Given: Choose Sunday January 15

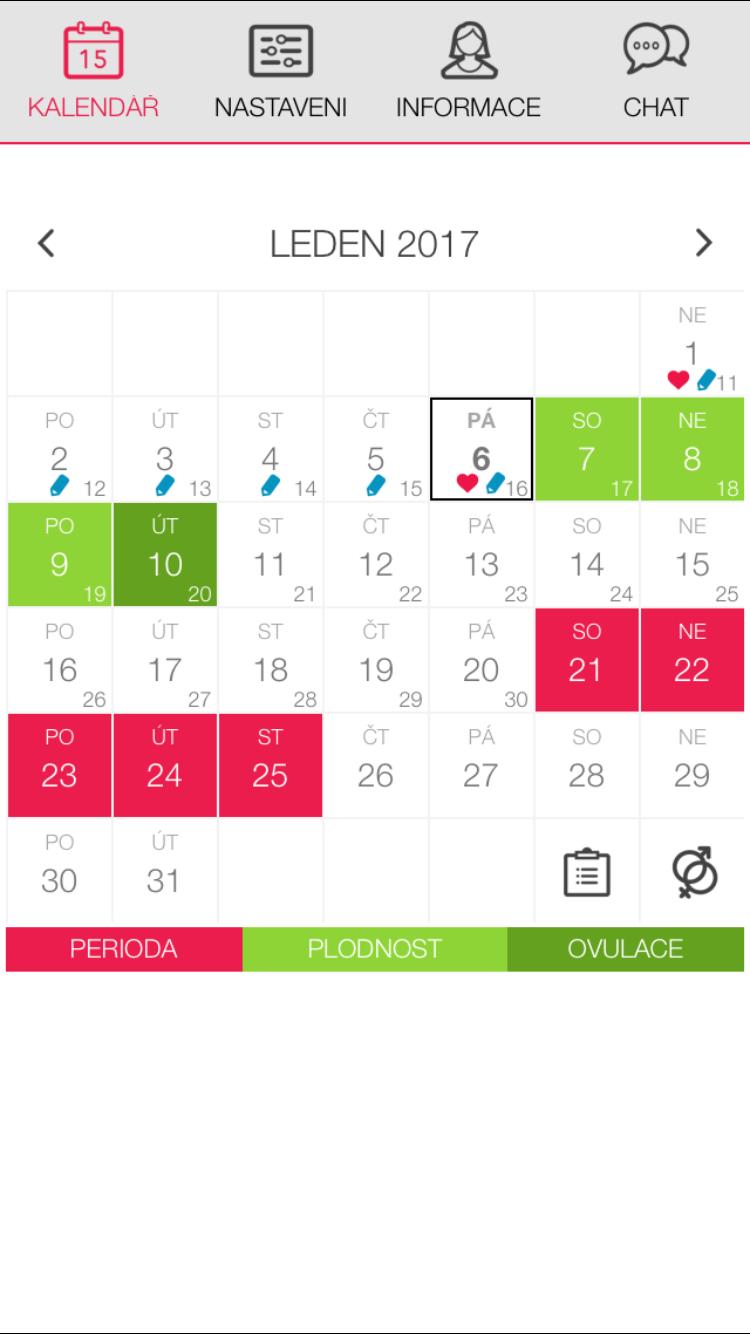Looking at the screenshot, I should coord(692,555).
